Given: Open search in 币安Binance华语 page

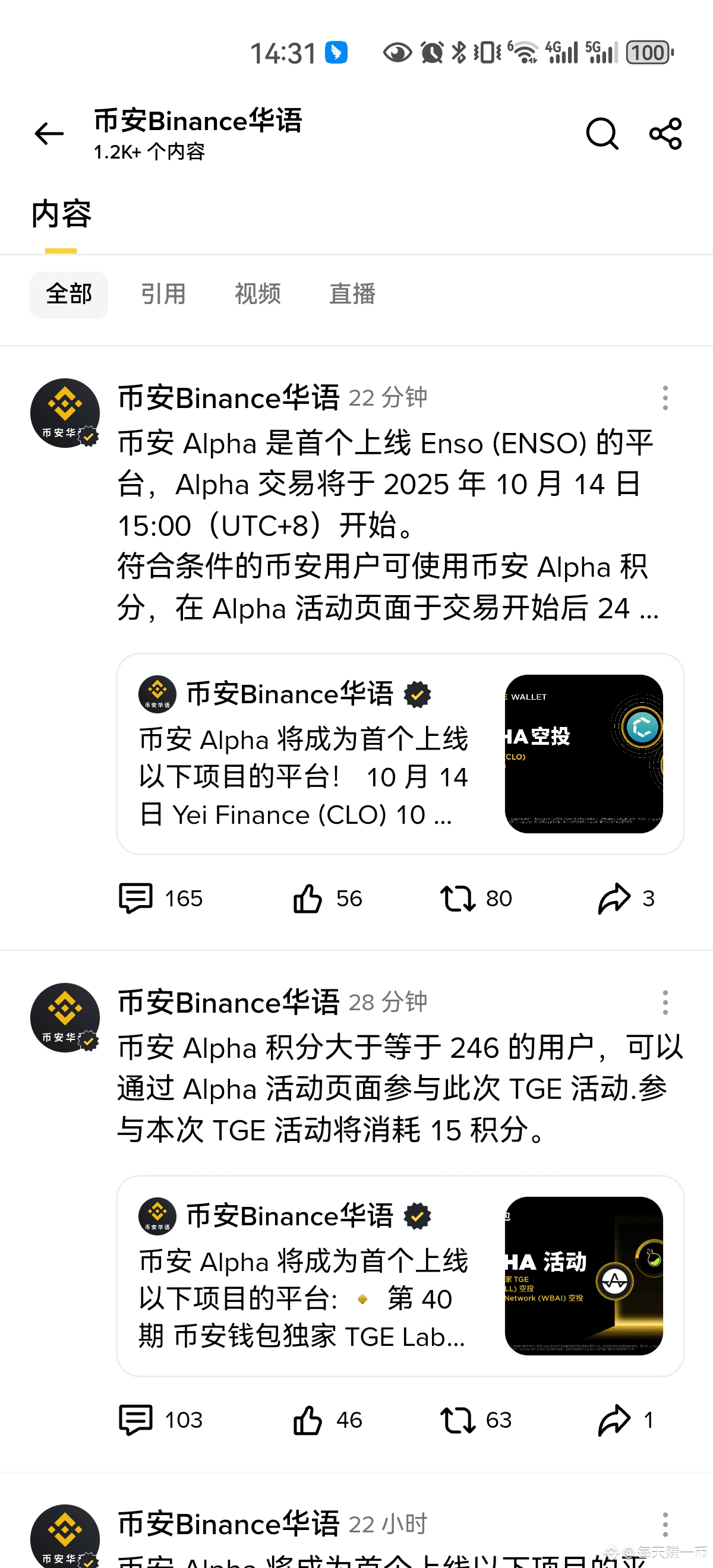Looking at the screenshot, I should click(601, 134).
